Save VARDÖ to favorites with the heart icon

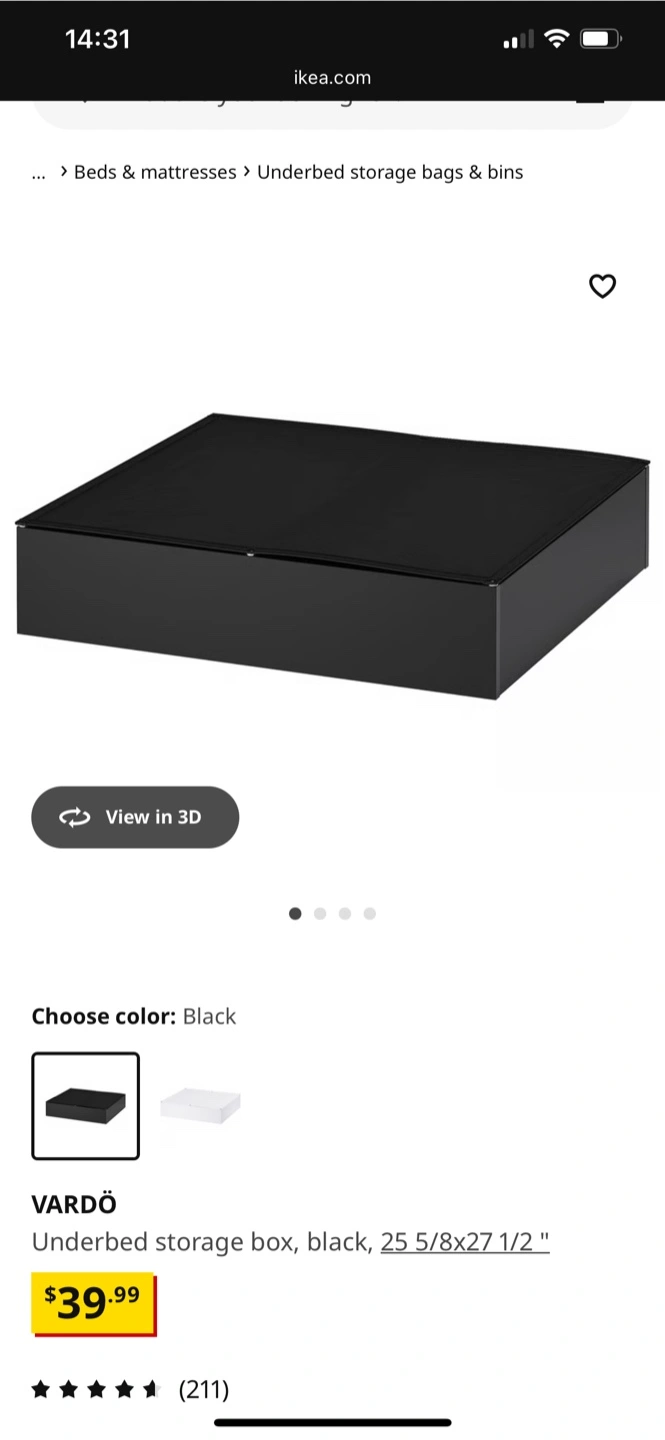point(602,286)
